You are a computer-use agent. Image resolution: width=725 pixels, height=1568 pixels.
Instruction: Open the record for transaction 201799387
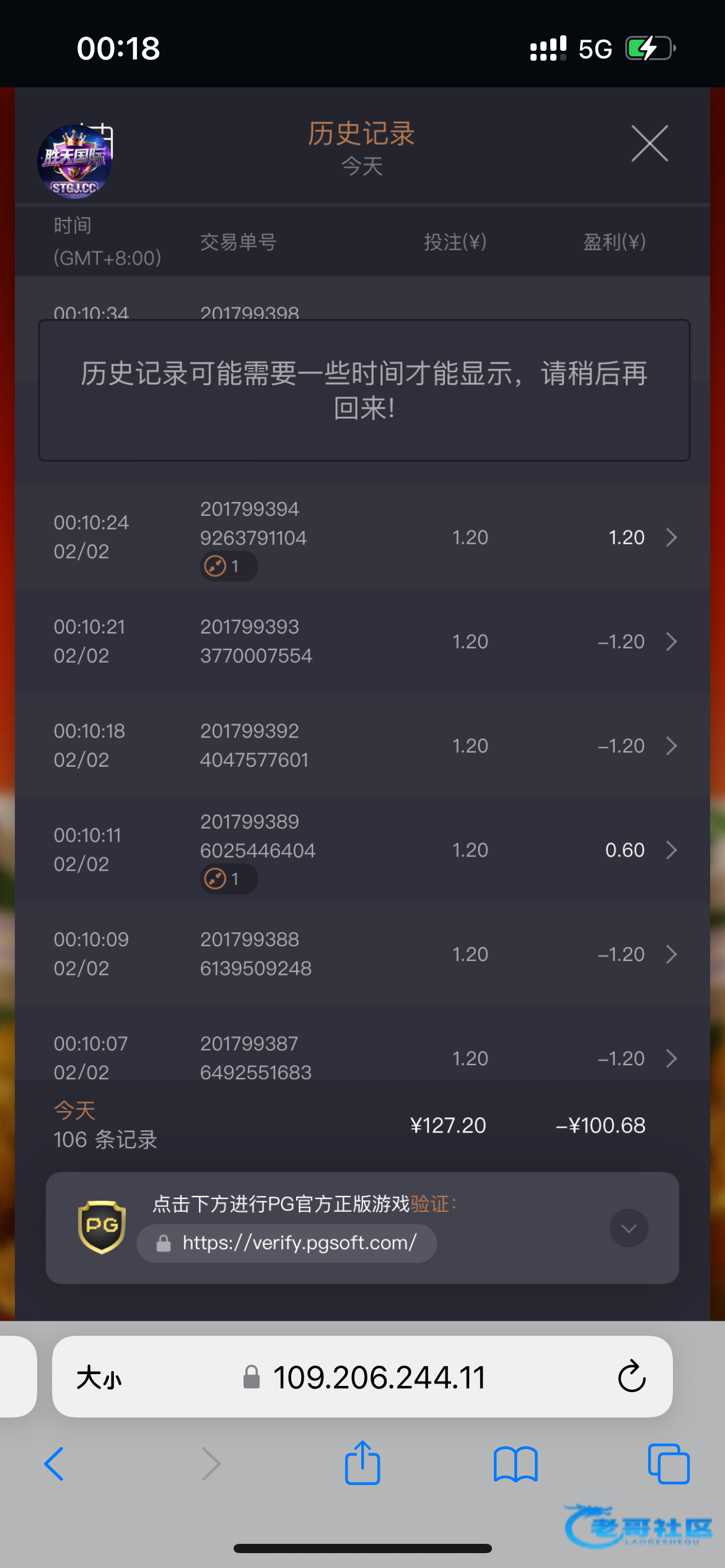pyautogui.click(x=671, y=1058)
